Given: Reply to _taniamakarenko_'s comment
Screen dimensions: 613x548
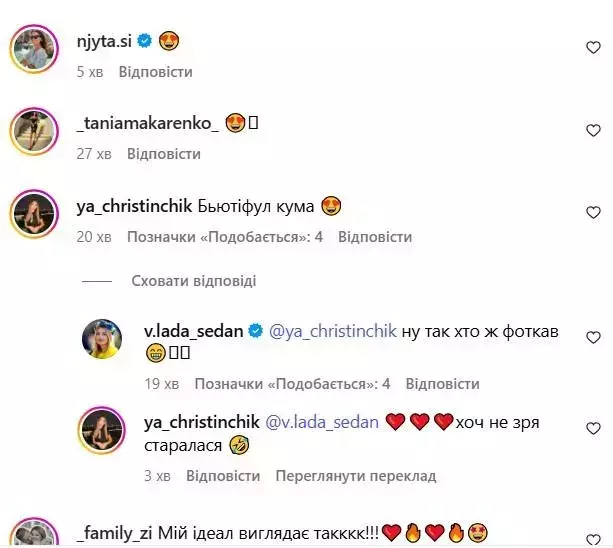Looking at the screenshot, I should (x=163, y=154).
